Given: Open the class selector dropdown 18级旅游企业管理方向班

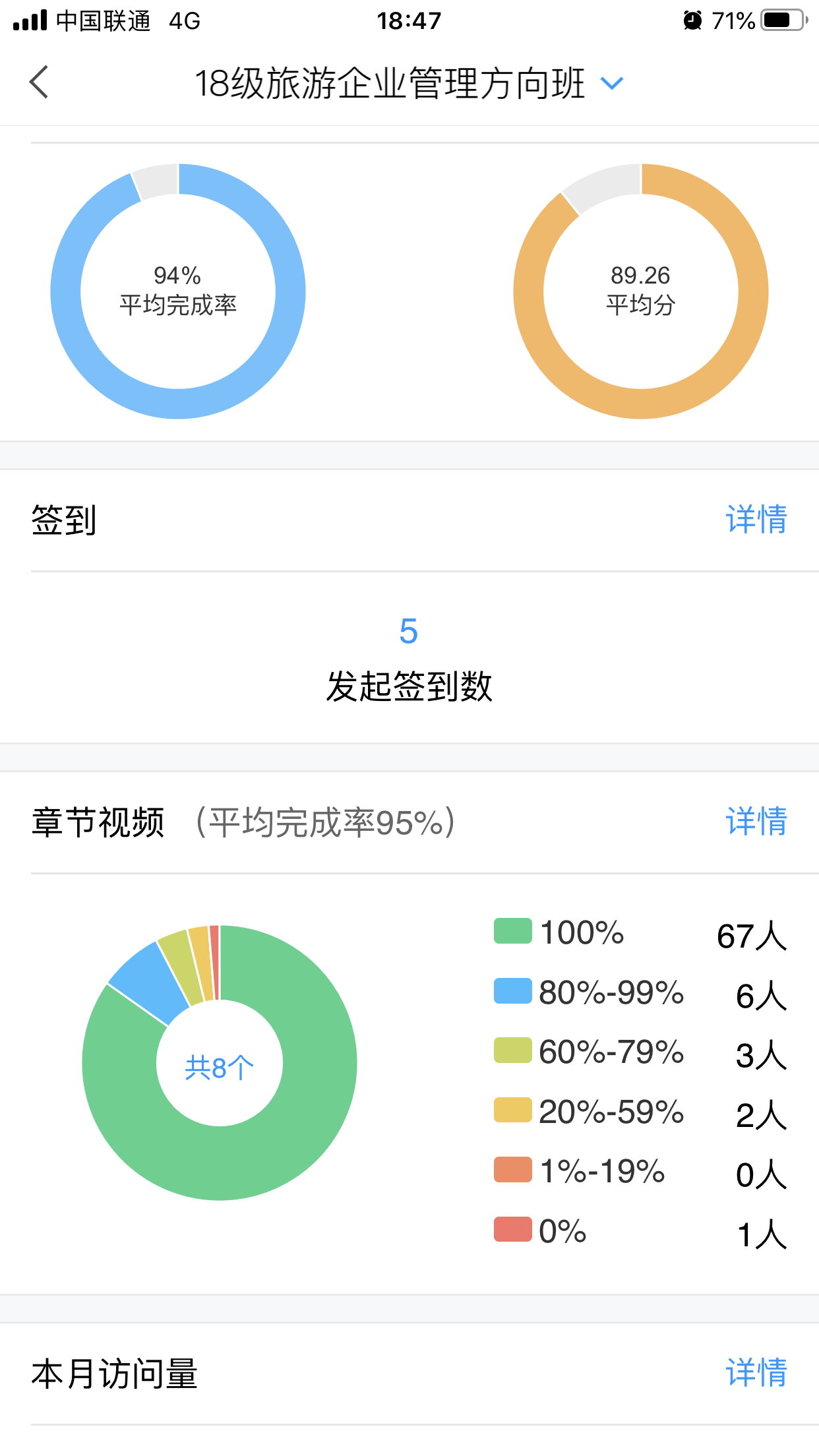Looking at the screenshot, I should pyautogui.click(x=409, y=84).
